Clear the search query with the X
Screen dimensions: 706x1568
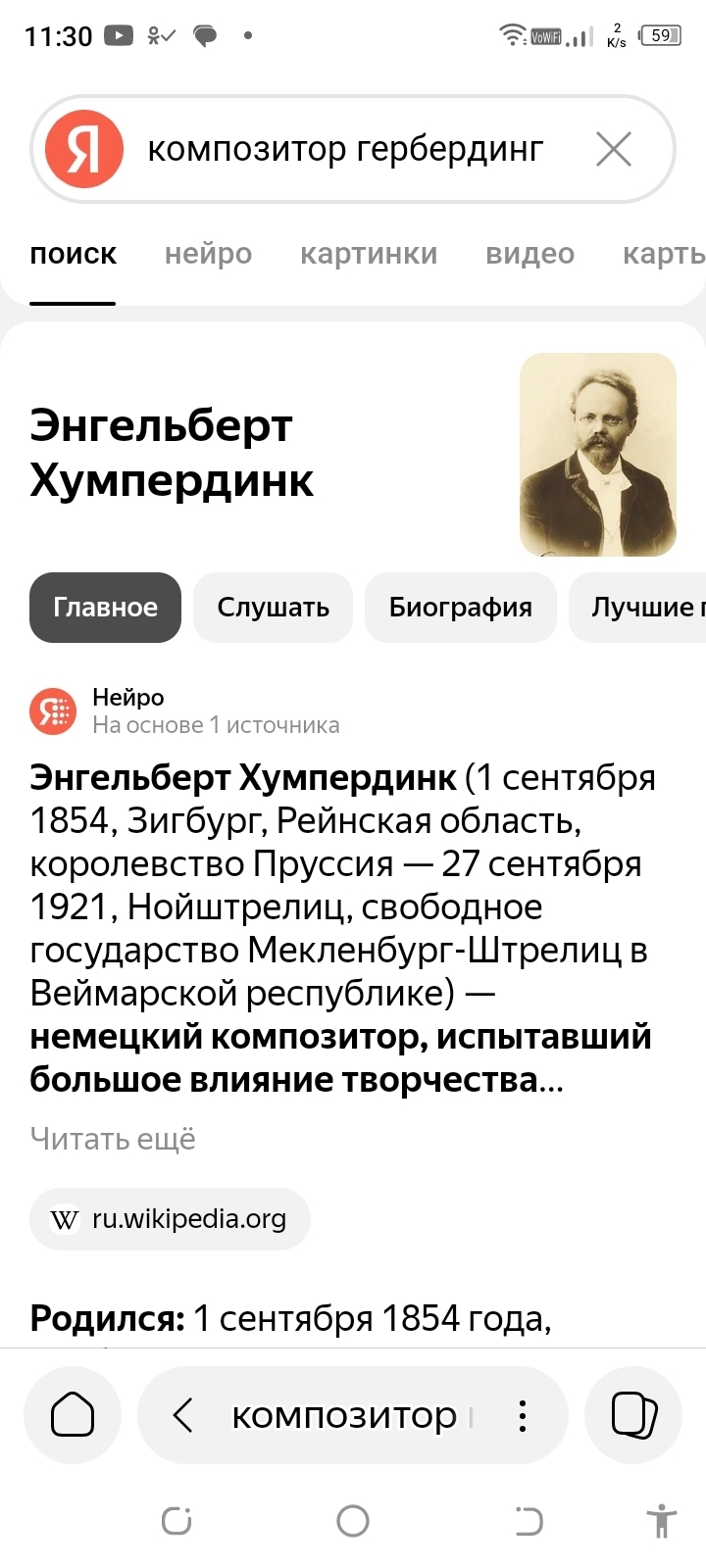(614, 150)
